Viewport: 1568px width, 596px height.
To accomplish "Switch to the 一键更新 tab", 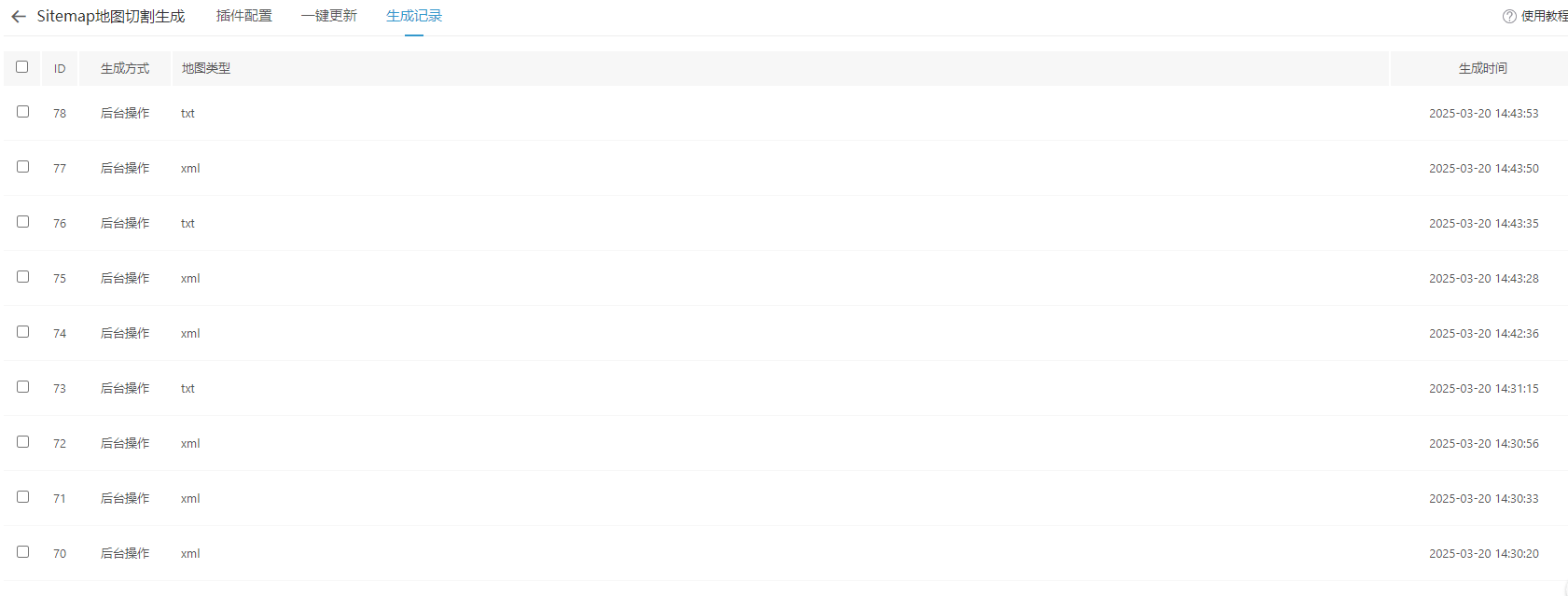I will (x=329, y=16).
